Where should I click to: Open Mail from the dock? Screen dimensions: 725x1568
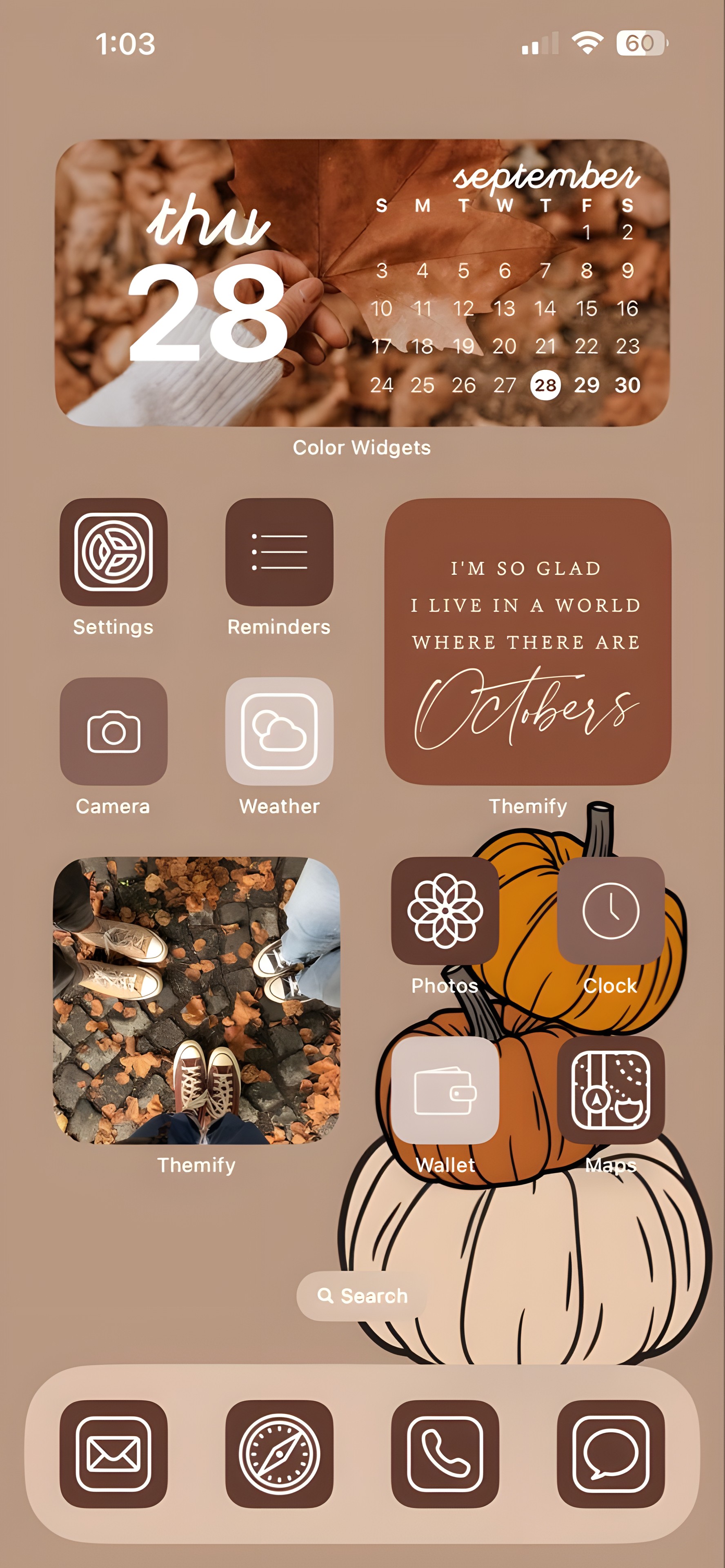coord(113,1454)
